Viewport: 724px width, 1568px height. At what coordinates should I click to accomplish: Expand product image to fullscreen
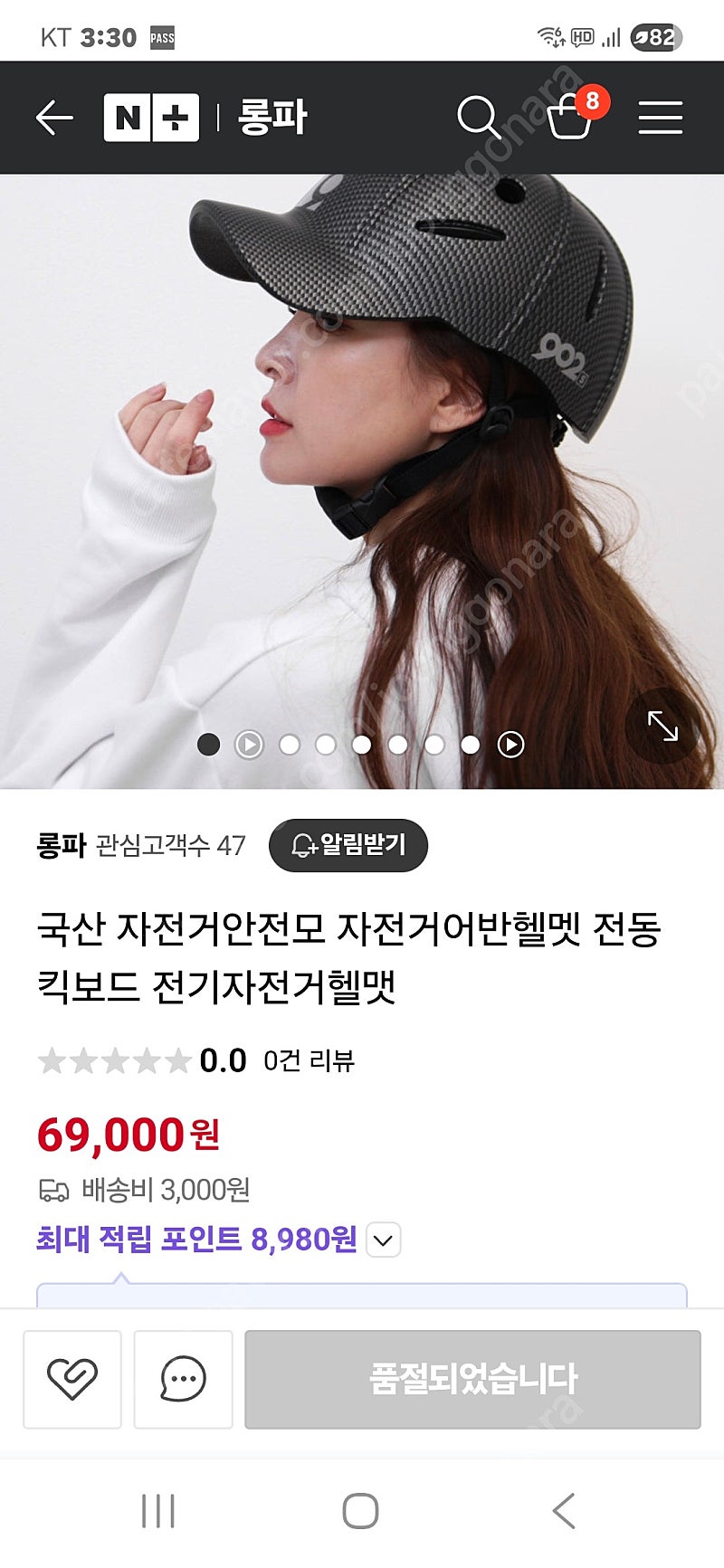click(662, 726)
